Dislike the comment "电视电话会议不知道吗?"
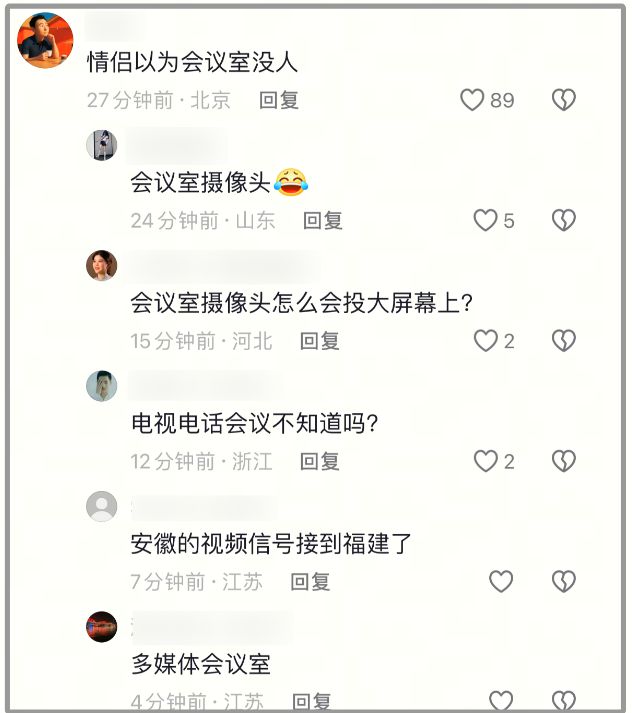The image size is (632, 713). [x=564, y=461]
